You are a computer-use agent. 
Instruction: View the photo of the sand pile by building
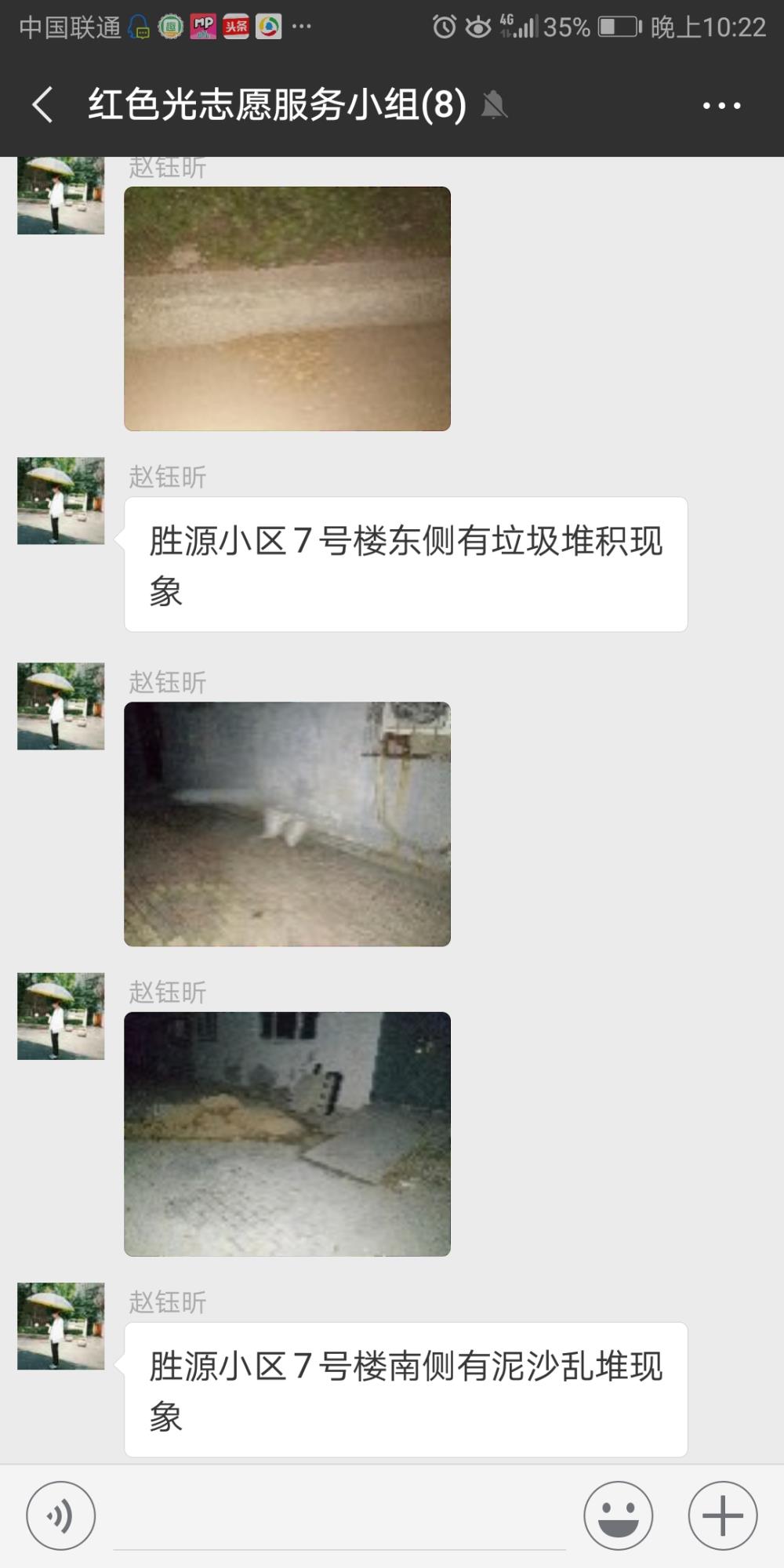click(x=287, y=1134)
